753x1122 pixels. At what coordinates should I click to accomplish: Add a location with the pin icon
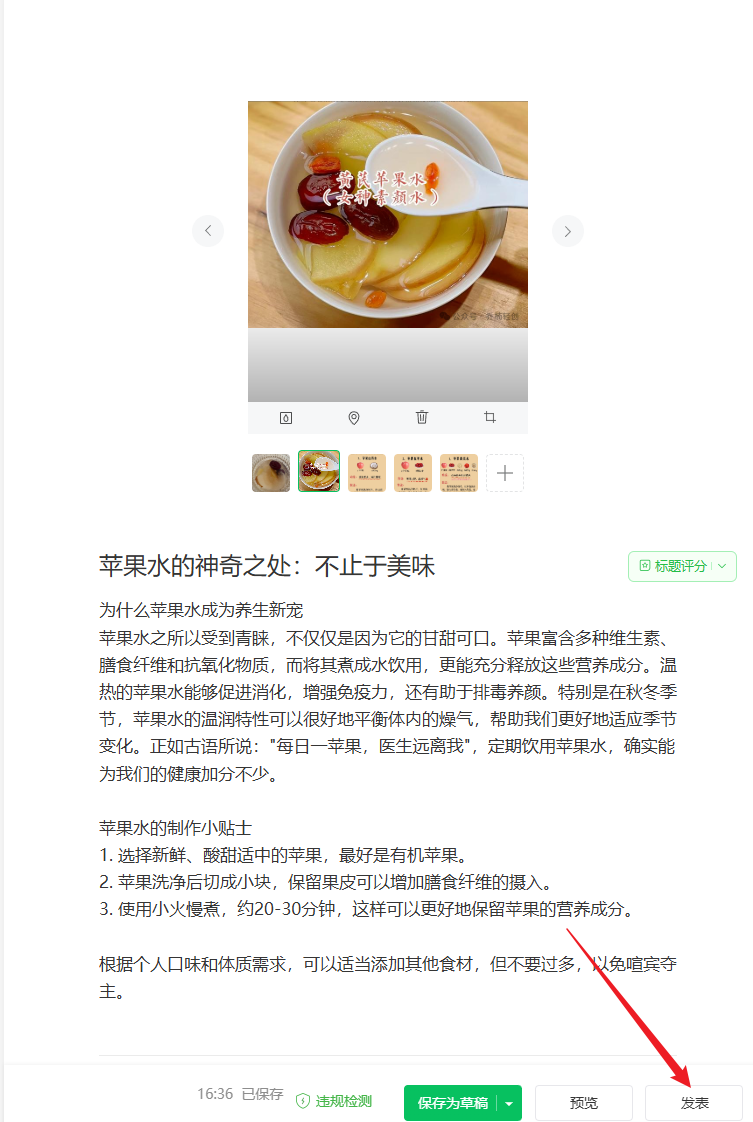354,417
